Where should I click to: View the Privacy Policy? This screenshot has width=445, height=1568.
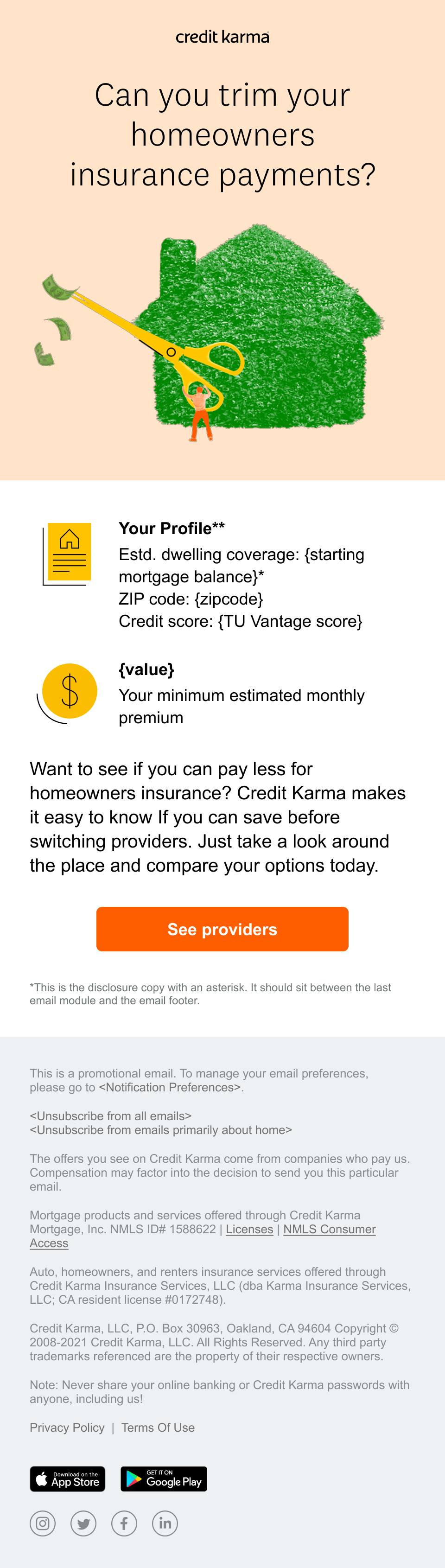point(67,1428)
